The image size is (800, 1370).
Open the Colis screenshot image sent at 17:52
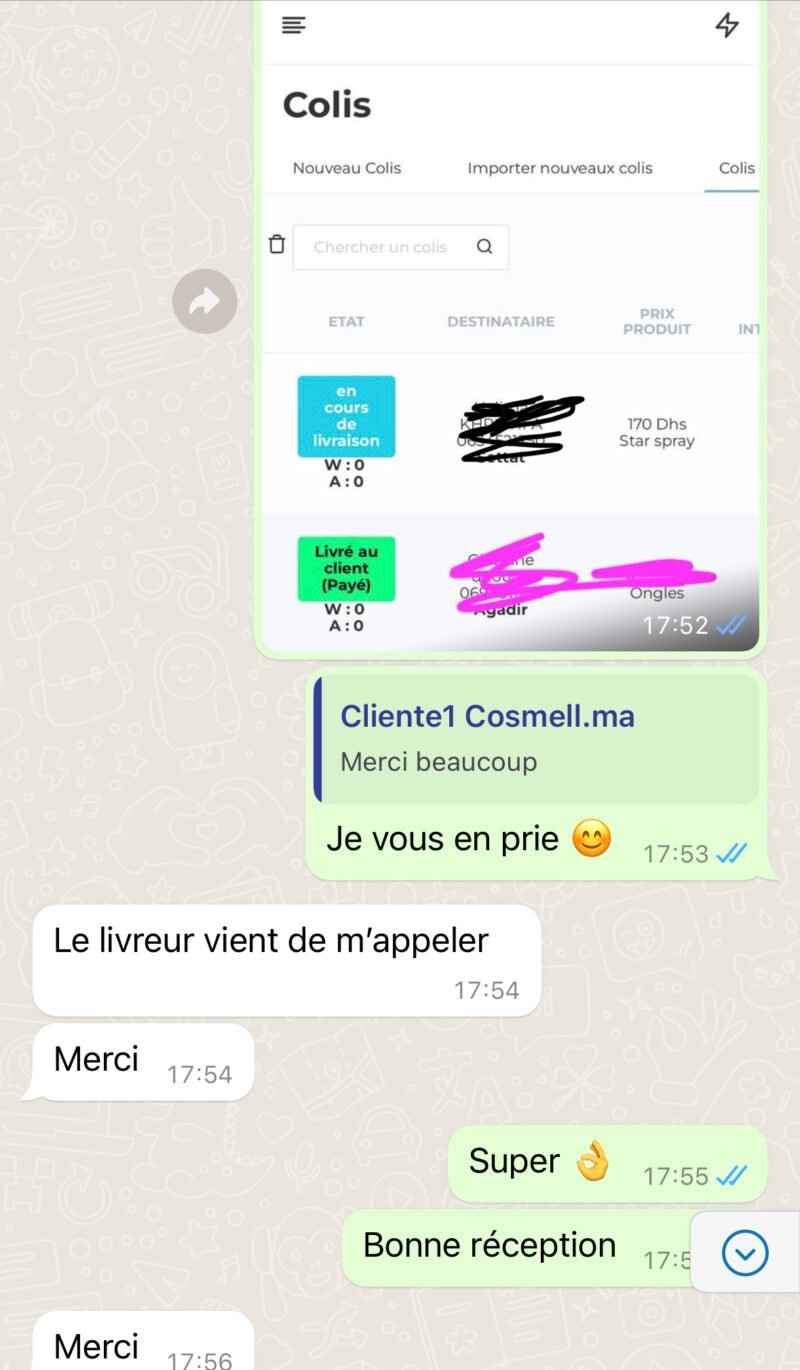(x=510, y=330)
